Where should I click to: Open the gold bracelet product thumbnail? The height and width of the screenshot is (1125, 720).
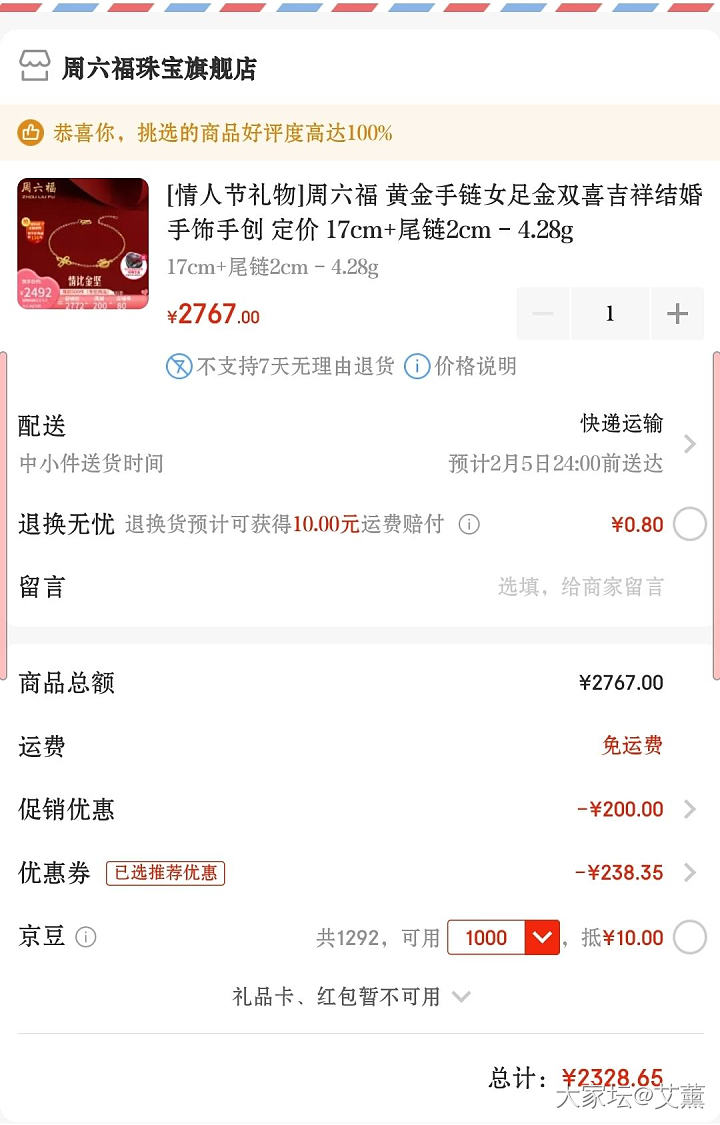point(83,244)
